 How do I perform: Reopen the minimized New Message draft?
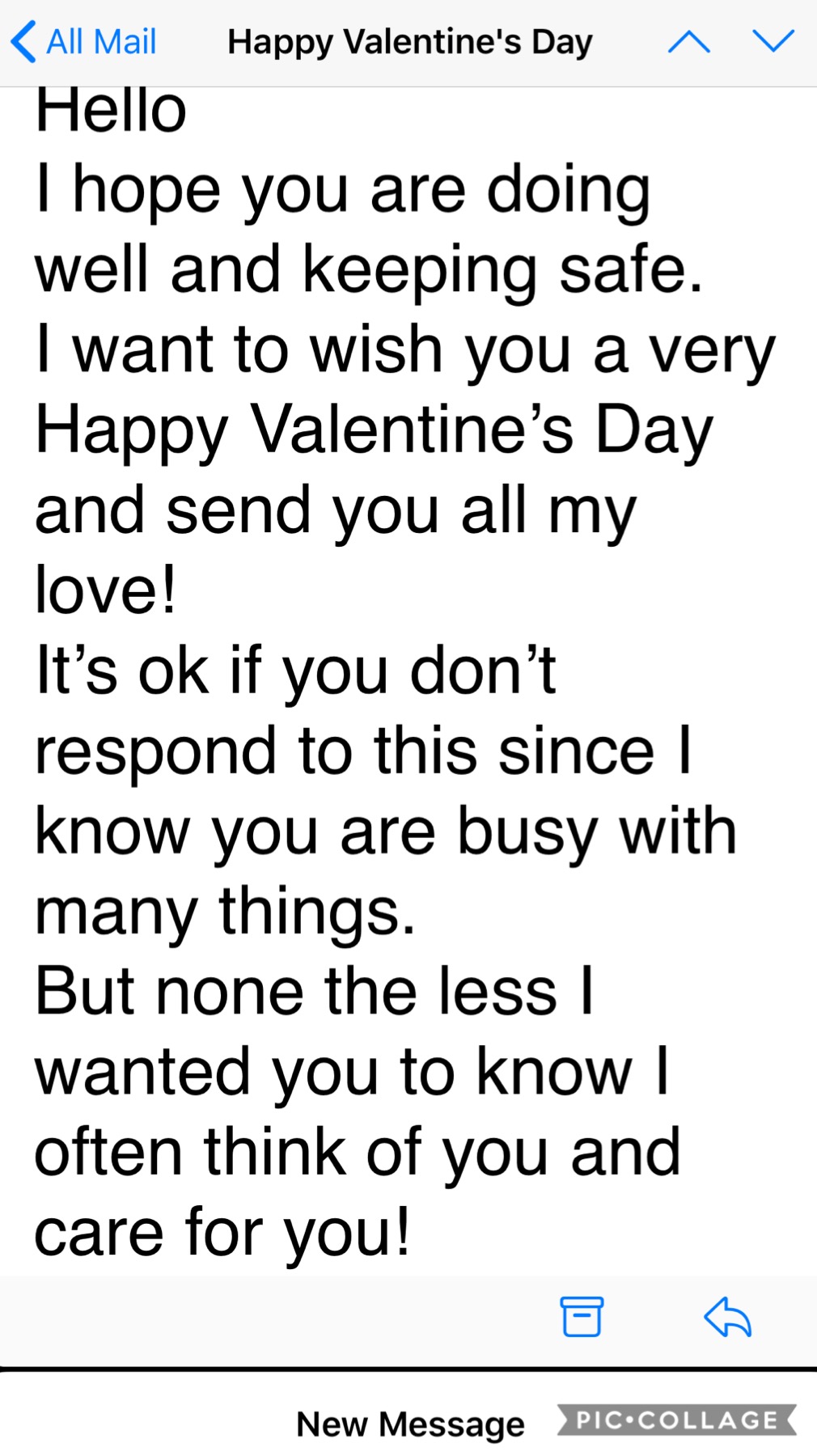[409, 1423]
